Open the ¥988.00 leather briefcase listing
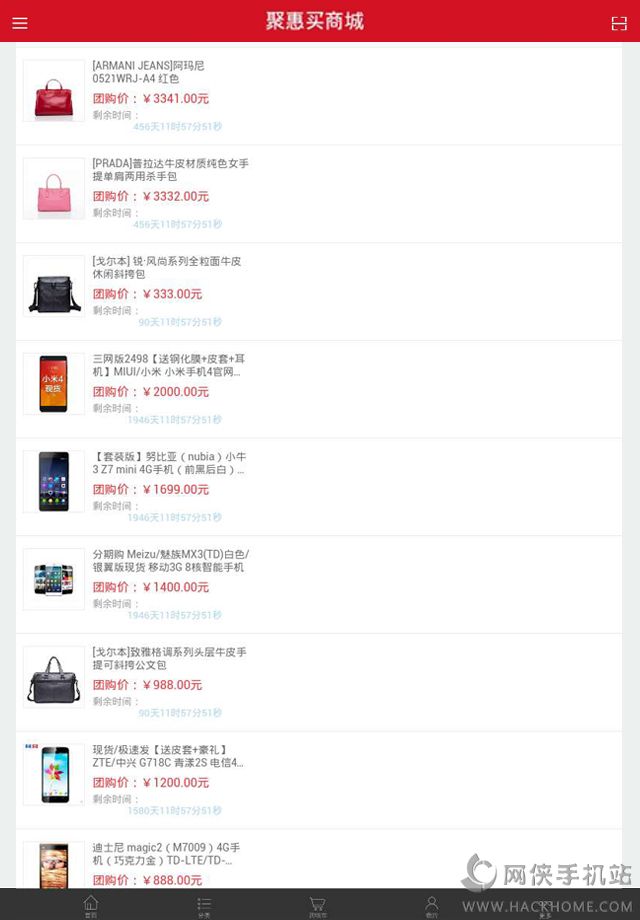The image size is (640, 920). pyautogui.click(x=319, y=683)
